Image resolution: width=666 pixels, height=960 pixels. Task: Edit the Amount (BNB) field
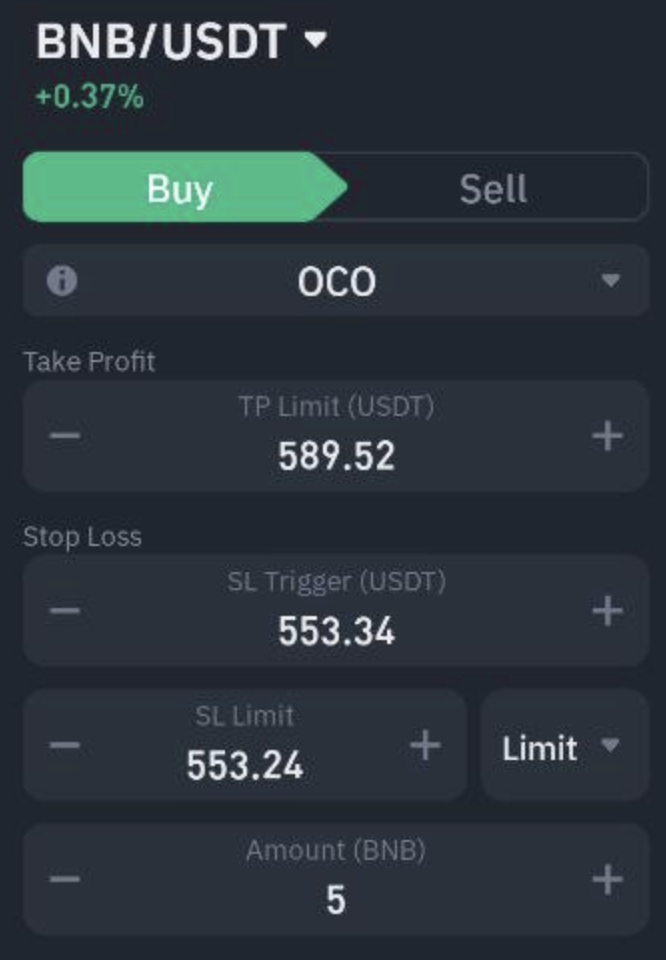336,899
